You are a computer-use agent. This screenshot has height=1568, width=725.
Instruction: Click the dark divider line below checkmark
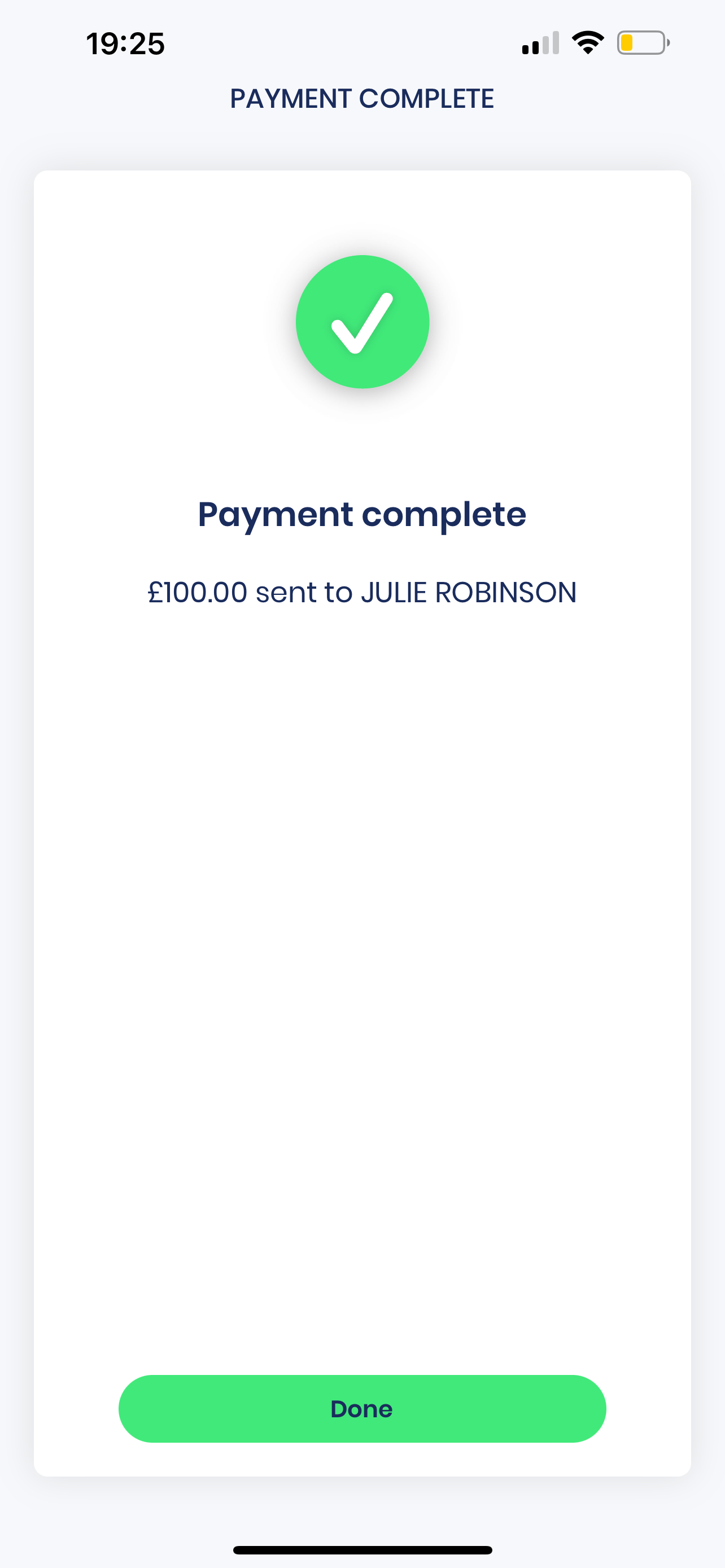(362, 428)
